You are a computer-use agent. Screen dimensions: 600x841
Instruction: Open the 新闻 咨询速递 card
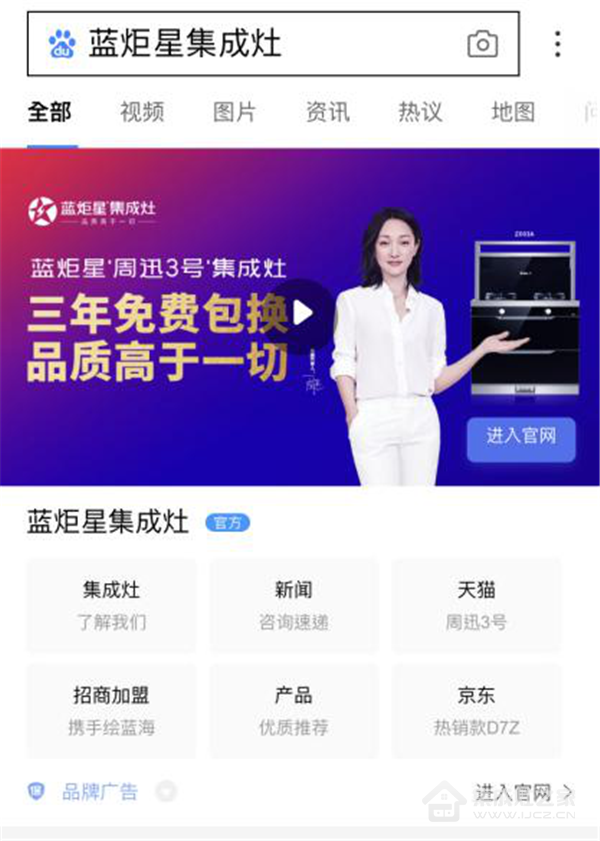click(294, 605)
